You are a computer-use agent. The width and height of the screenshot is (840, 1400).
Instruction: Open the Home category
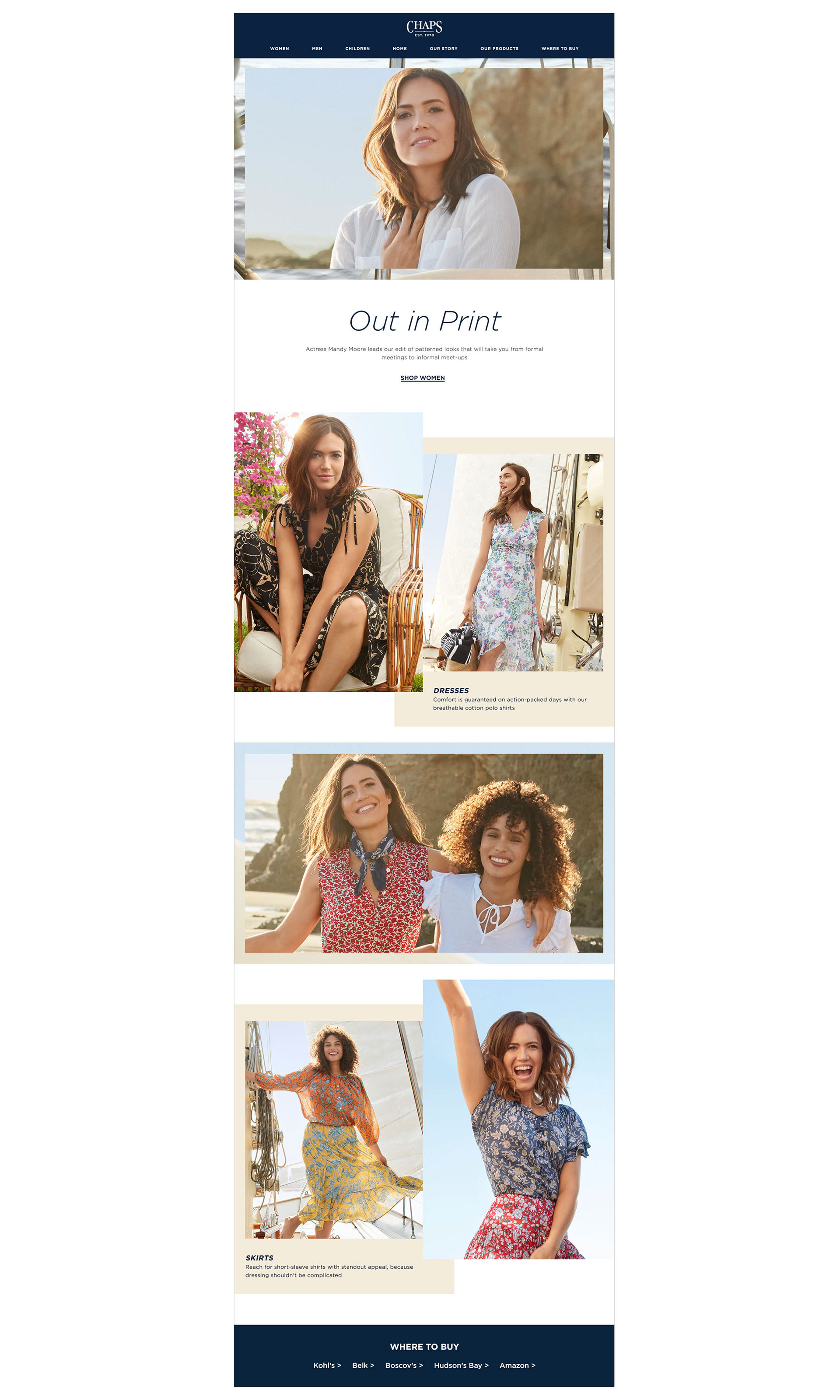coord(399,49)
